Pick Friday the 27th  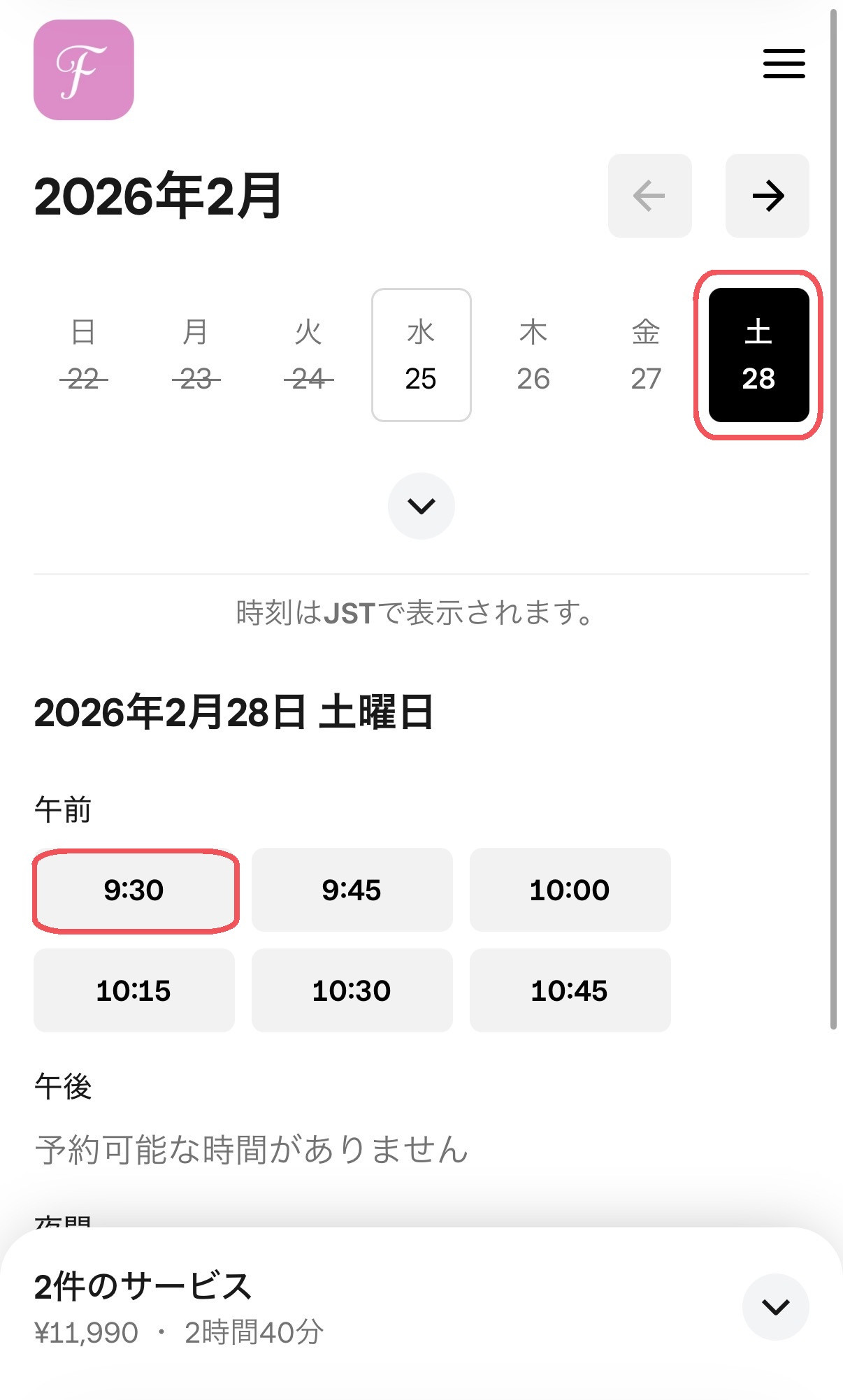(646, 355)
